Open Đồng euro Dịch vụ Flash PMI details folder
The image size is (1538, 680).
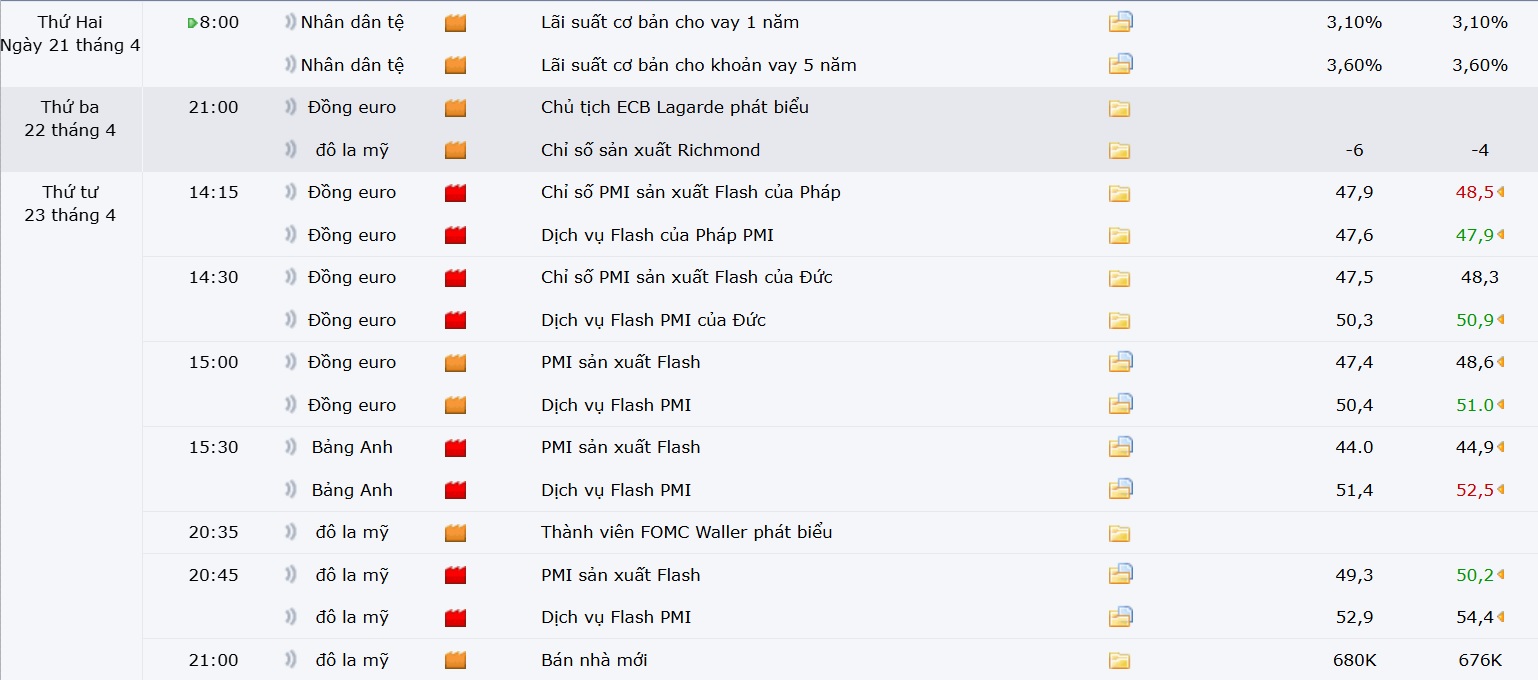(1120, 405)
